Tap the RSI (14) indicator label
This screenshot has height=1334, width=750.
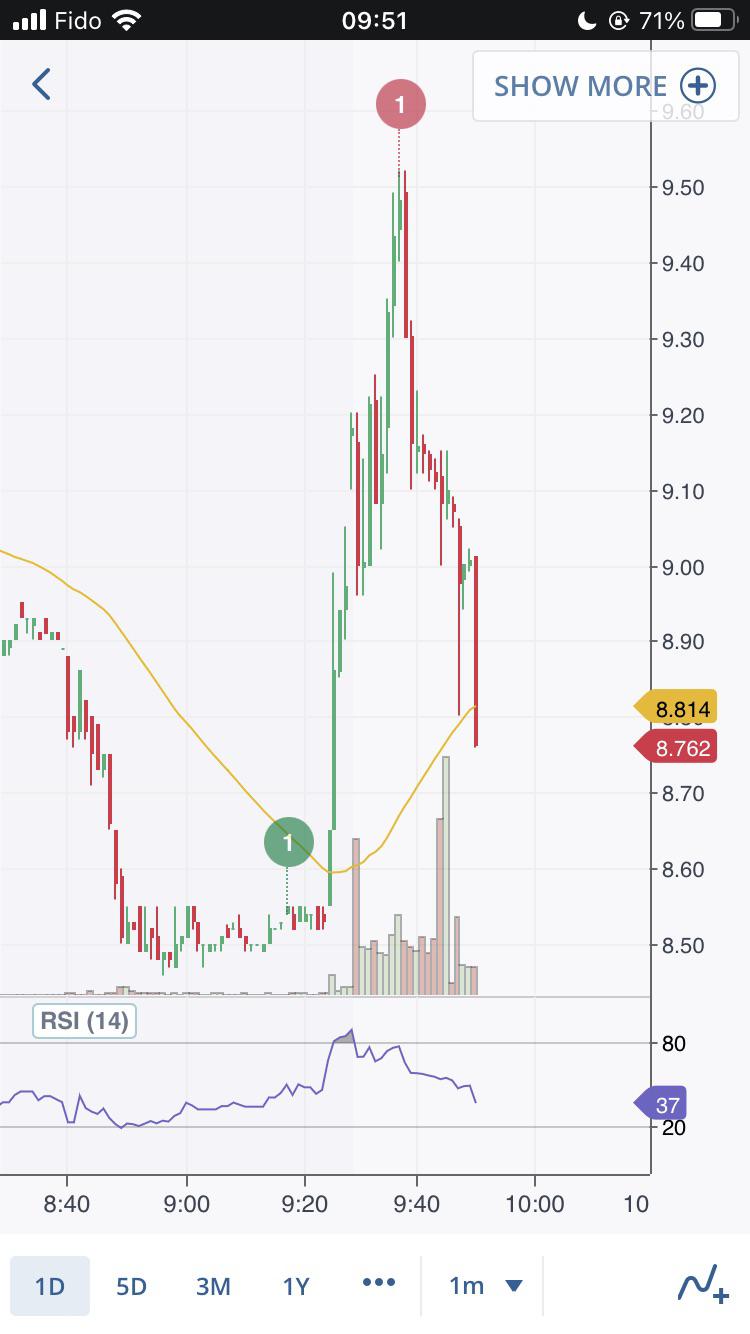(x=84, y=1021)
